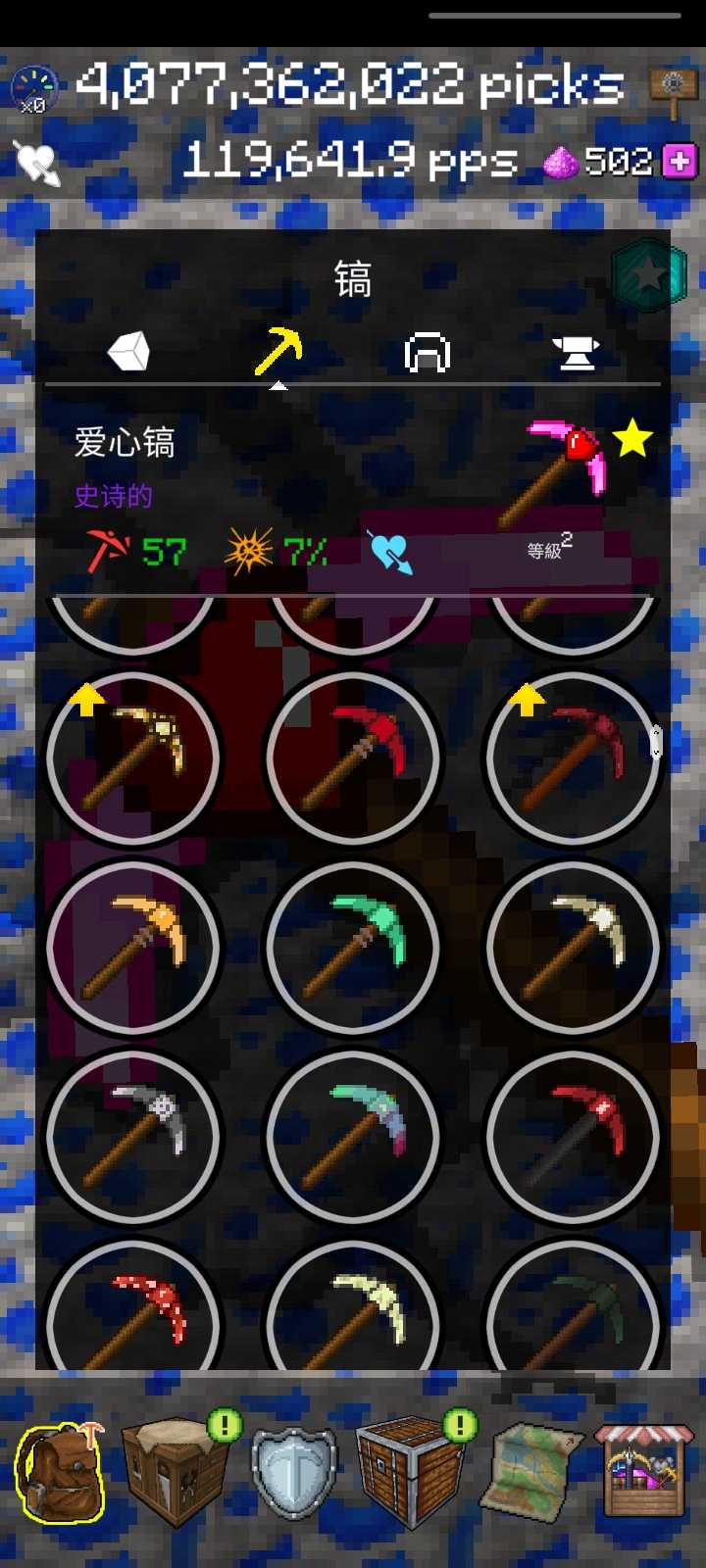The height and width of the screenshot is (1568, 706).
Task: Open the crafting table with alert
Action: (x=175, y=1472)
